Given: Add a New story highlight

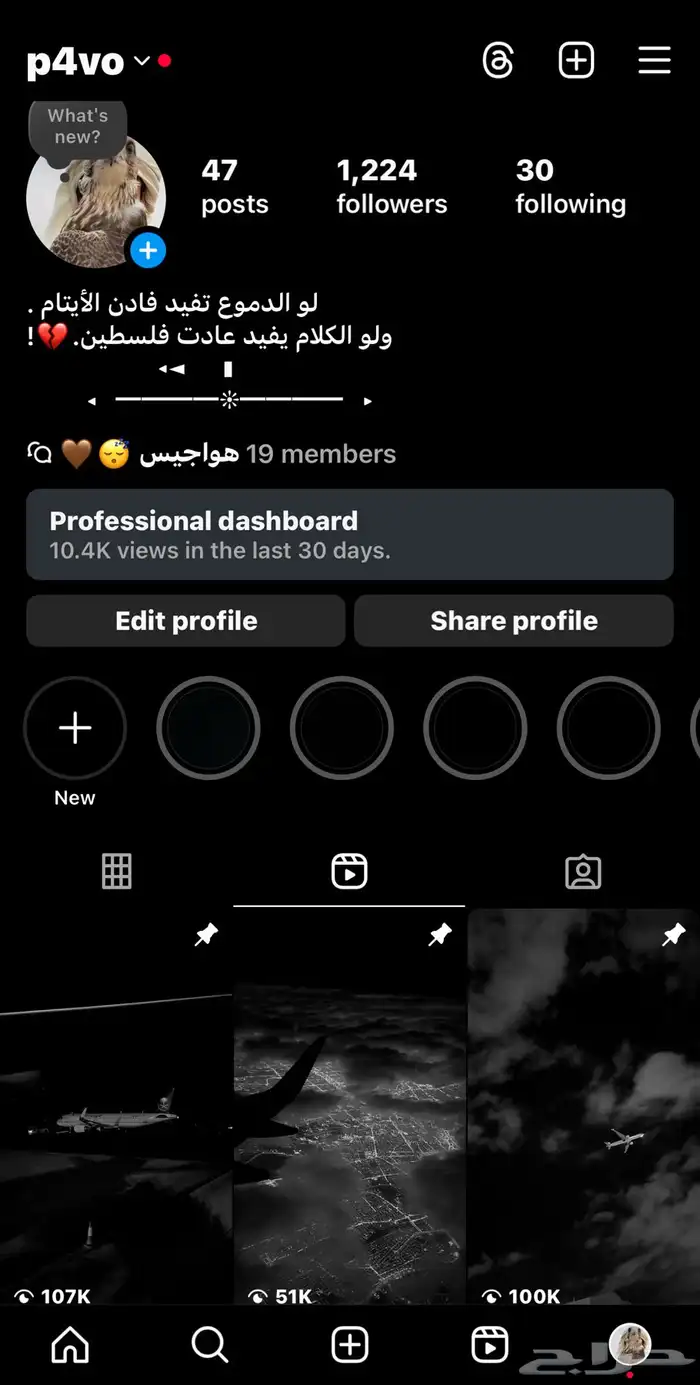Looking at the screenshot, I should point(75,730).
